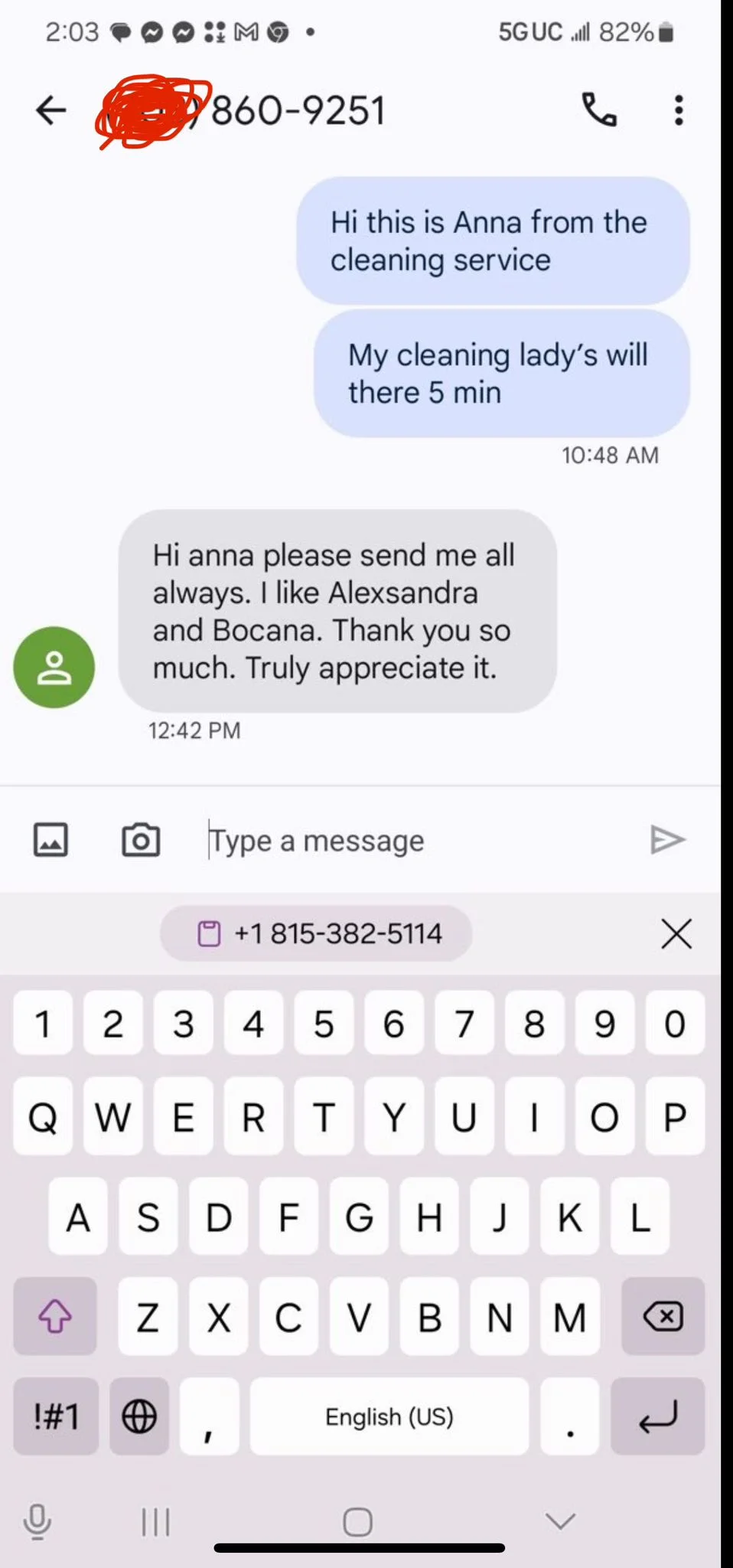
Task: Paste the clipboard number +1 815-382-5114
Action: [316, 933]
